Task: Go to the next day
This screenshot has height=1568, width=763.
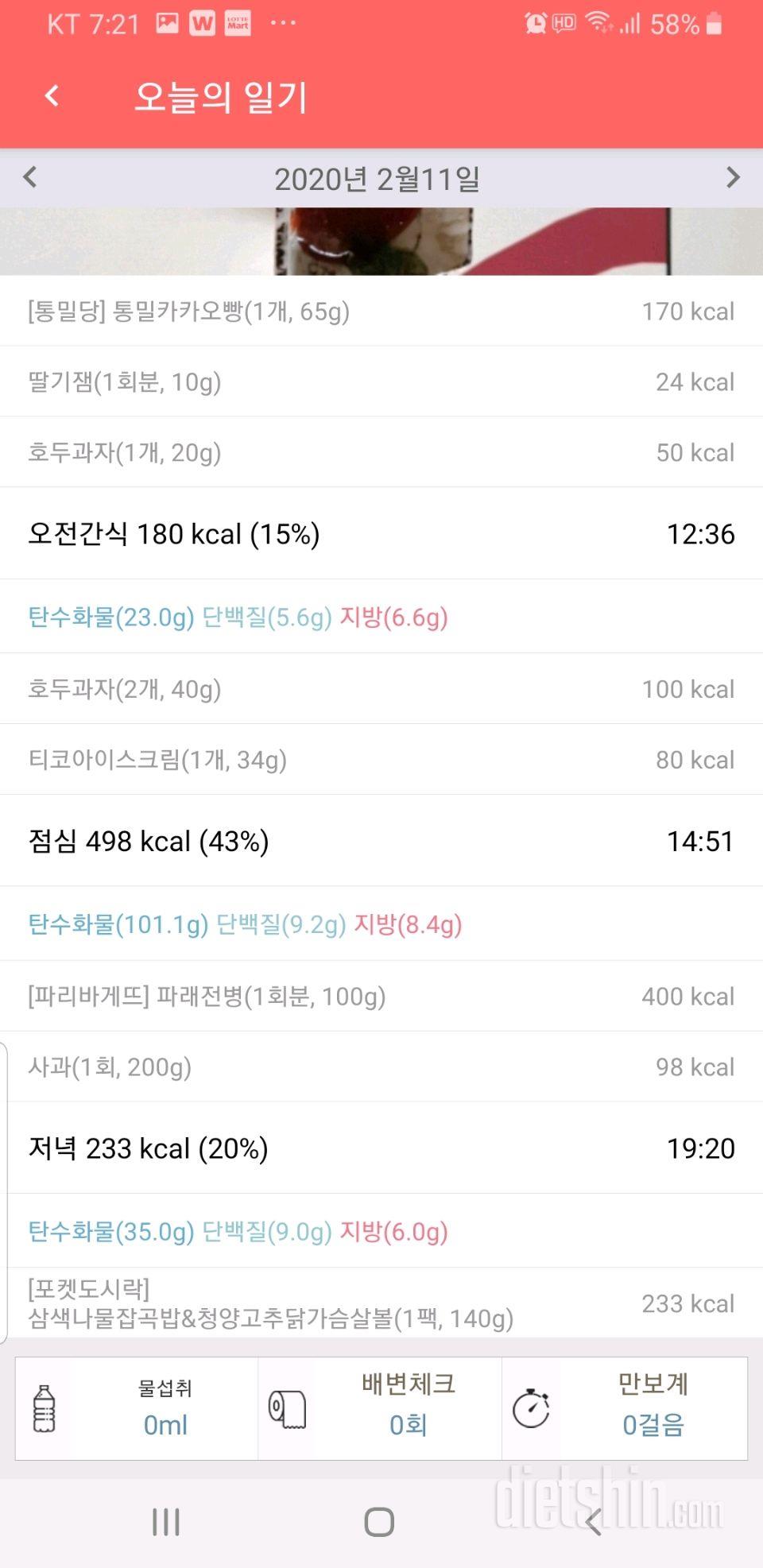Action: (x=733, y=176)
